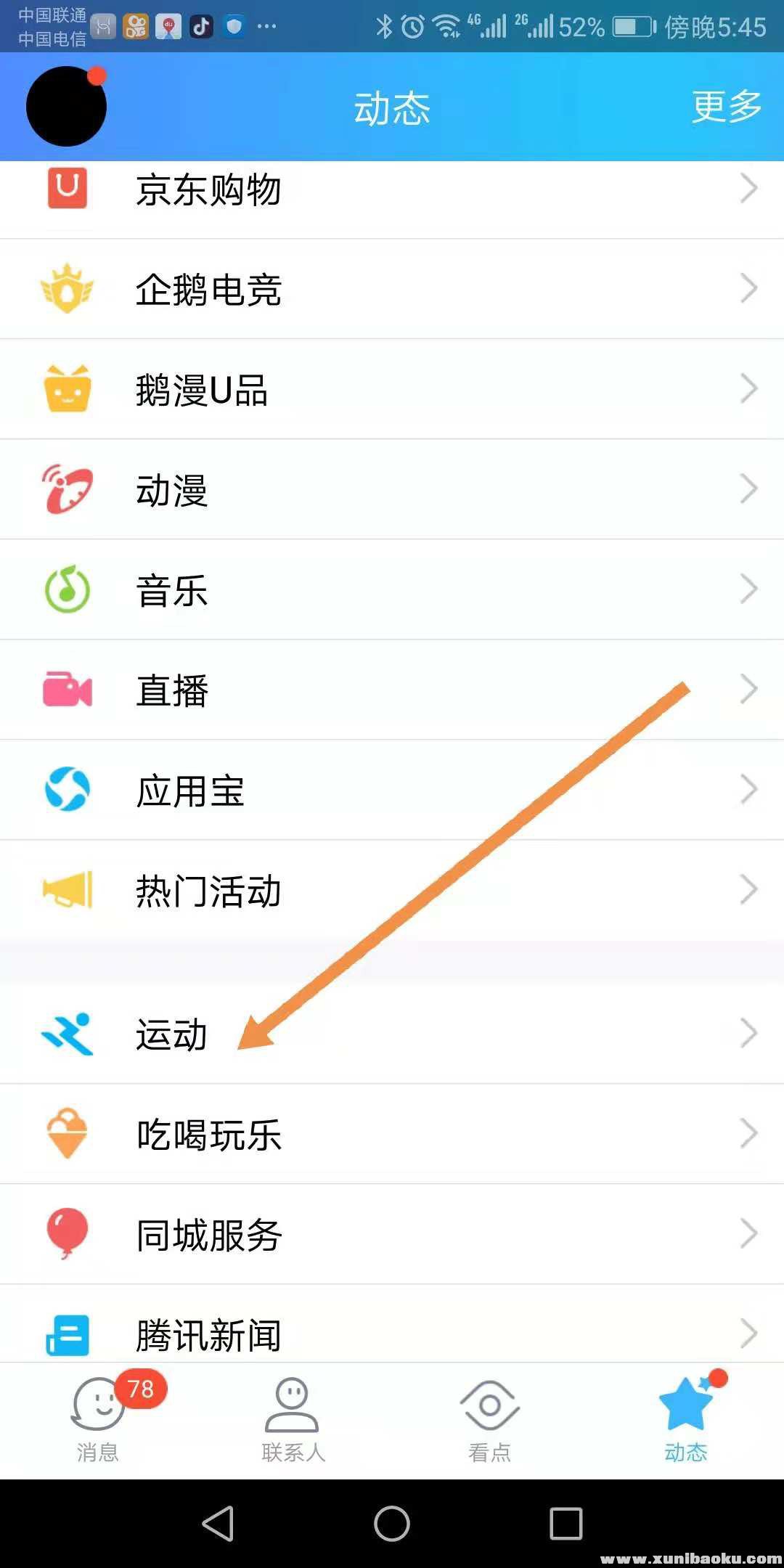Switch to the 看点 tab
The height and width of the screenshot is (1568, 784).
[x=489, y=1420]
